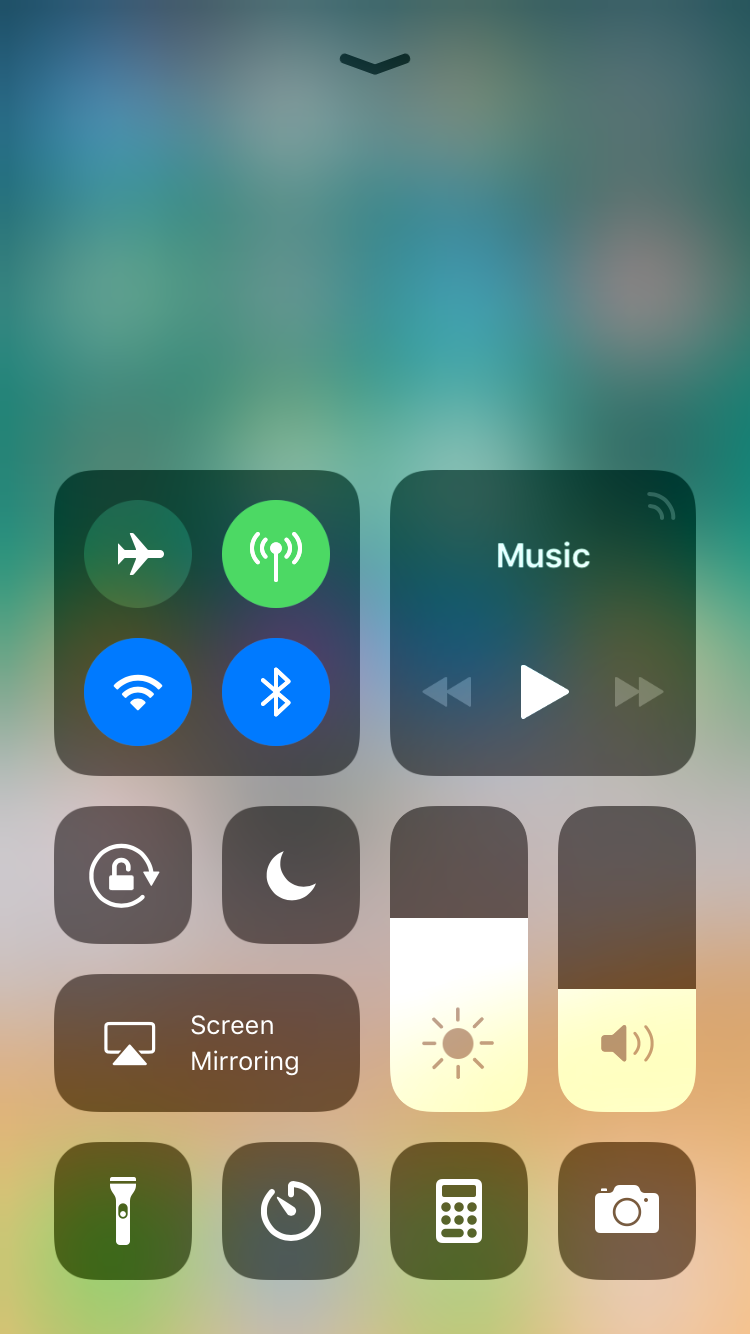Turn off Cellular Data
This screenshot has width=750, height=1334.
tap(276, 554)
